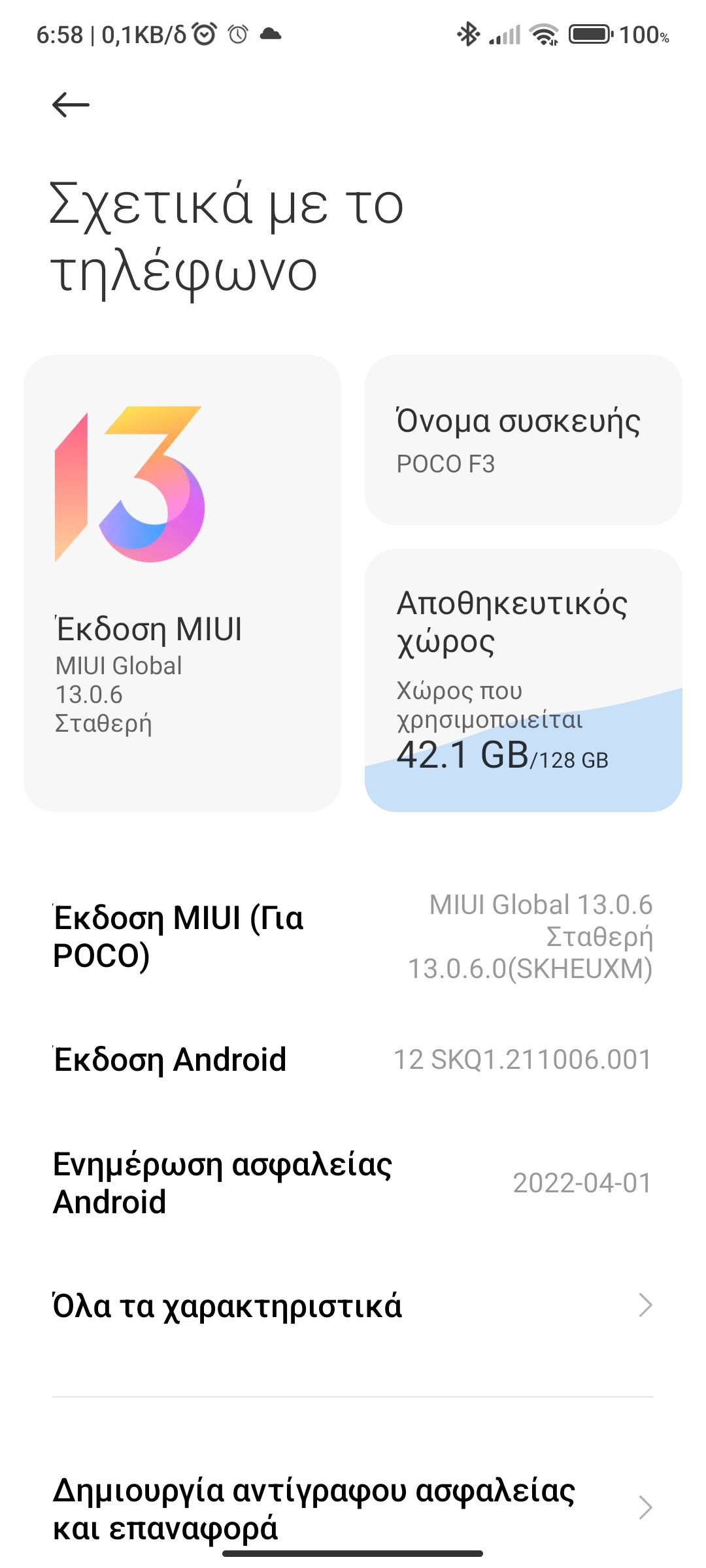Go back using the top arrow
Image resolution: width=706 pixels, height=1568 pixels.
pyautogui.click(x=71, y=105)
